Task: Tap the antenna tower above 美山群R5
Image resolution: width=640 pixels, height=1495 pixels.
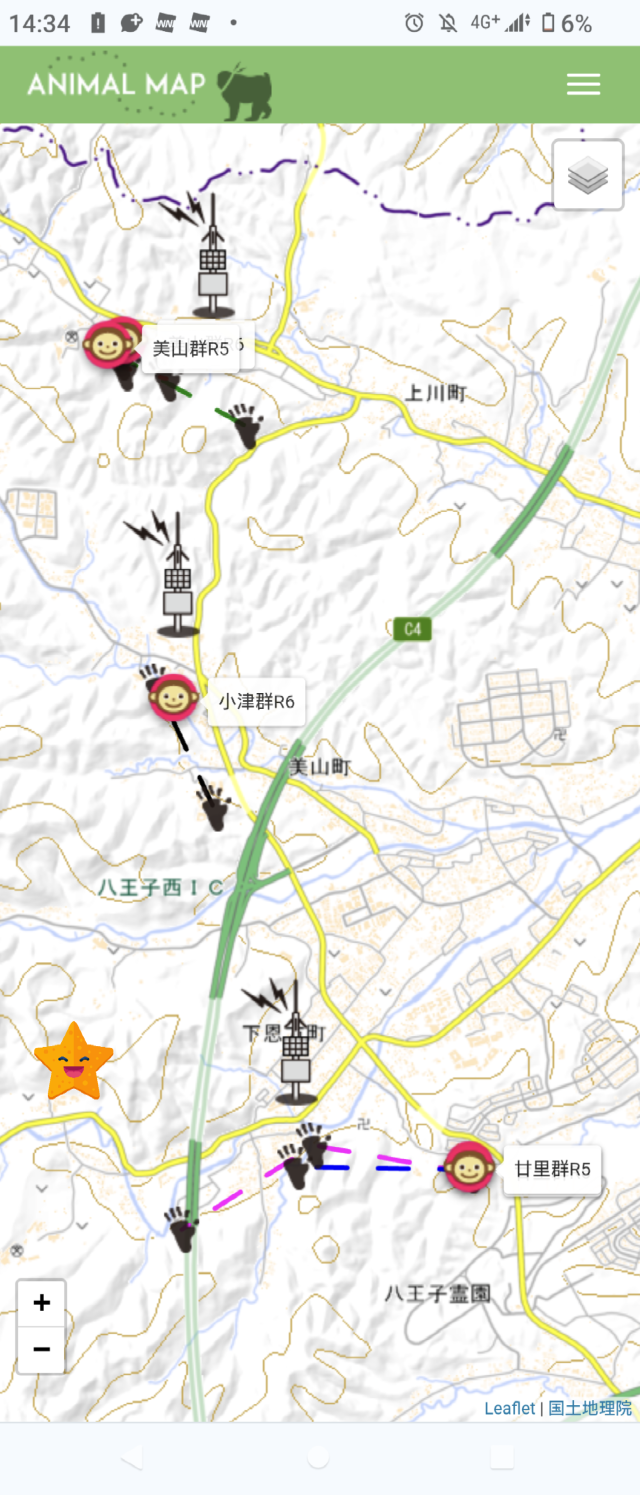Action: point(212,263)
